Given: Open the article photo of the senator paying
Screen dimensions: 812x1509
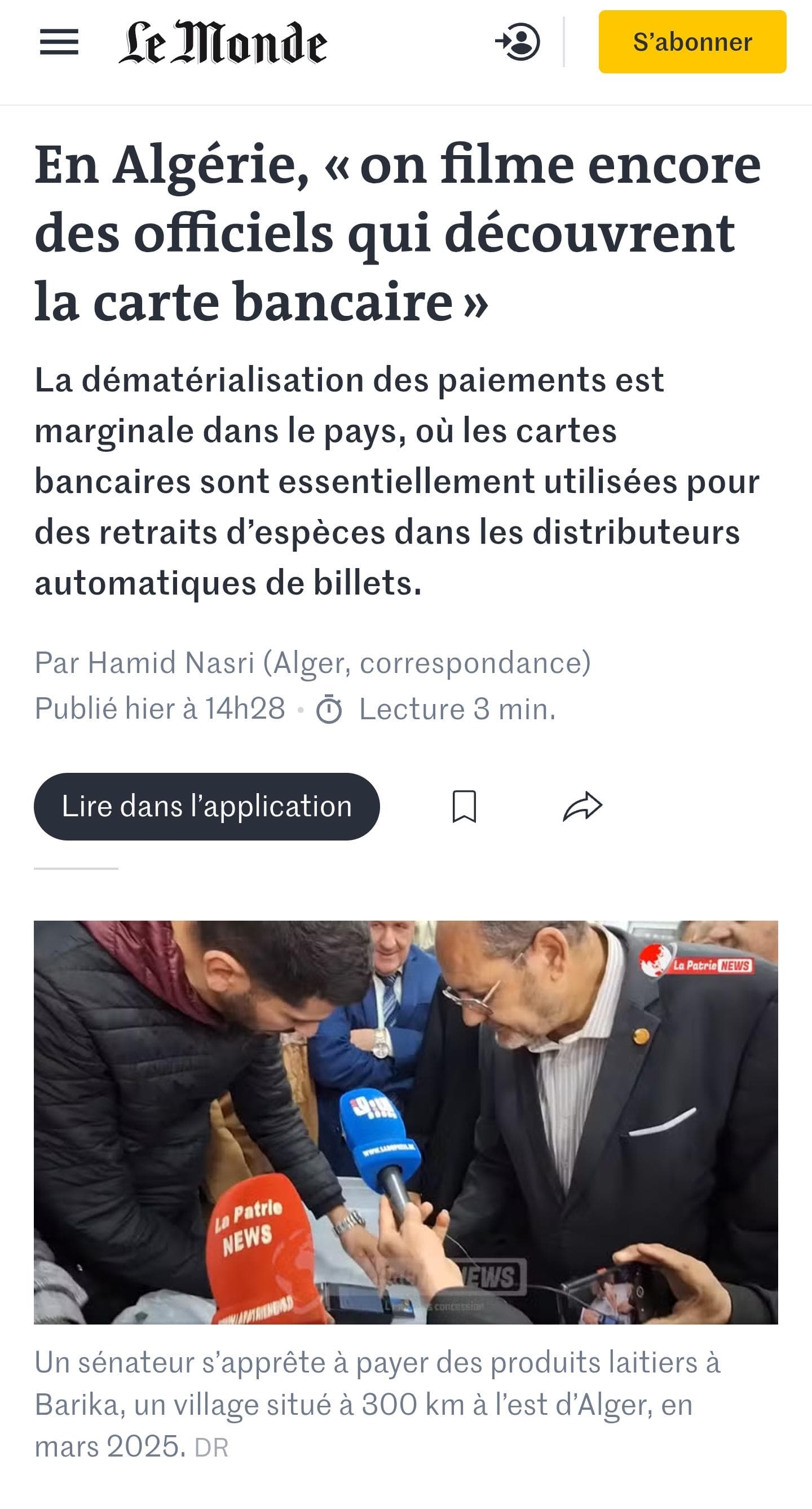Looking at the screenshot, I should (405, 1122).
